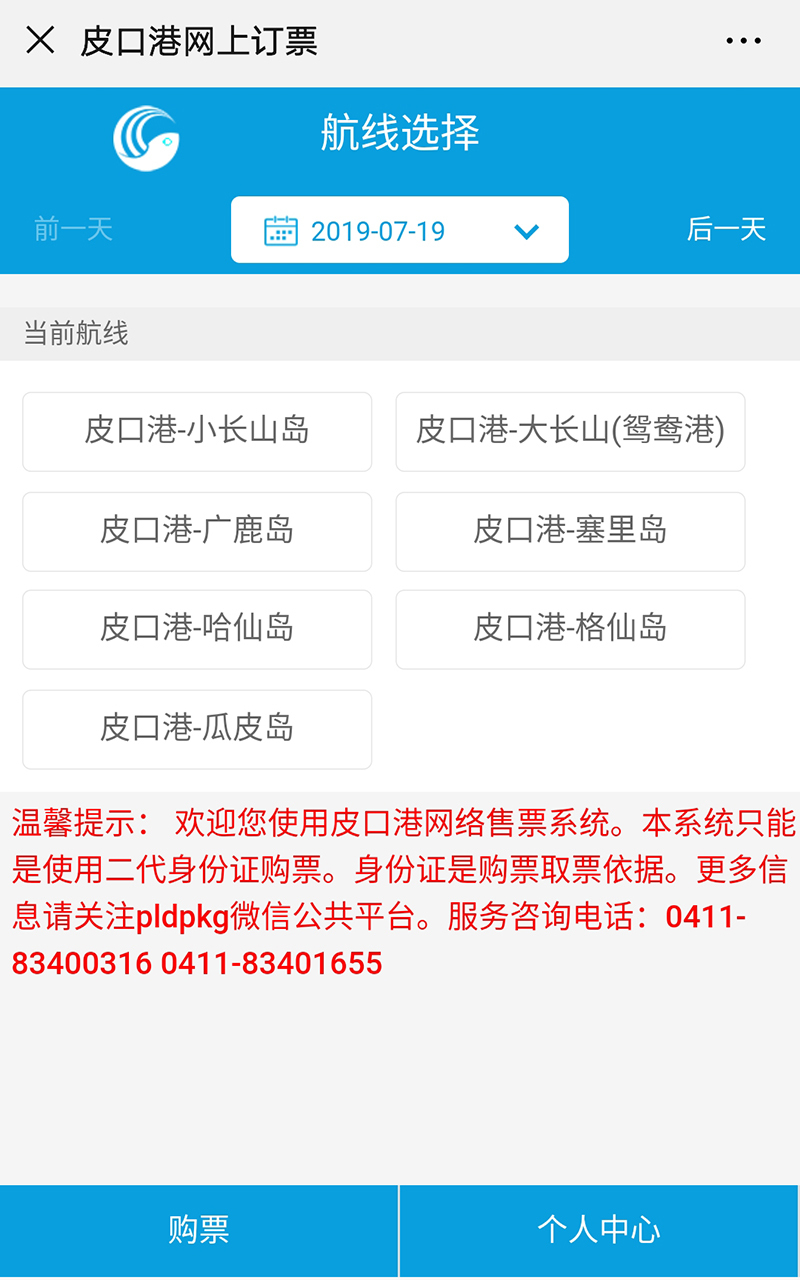Open the 2019-07-19 date picker

click(x=400, y=231)
